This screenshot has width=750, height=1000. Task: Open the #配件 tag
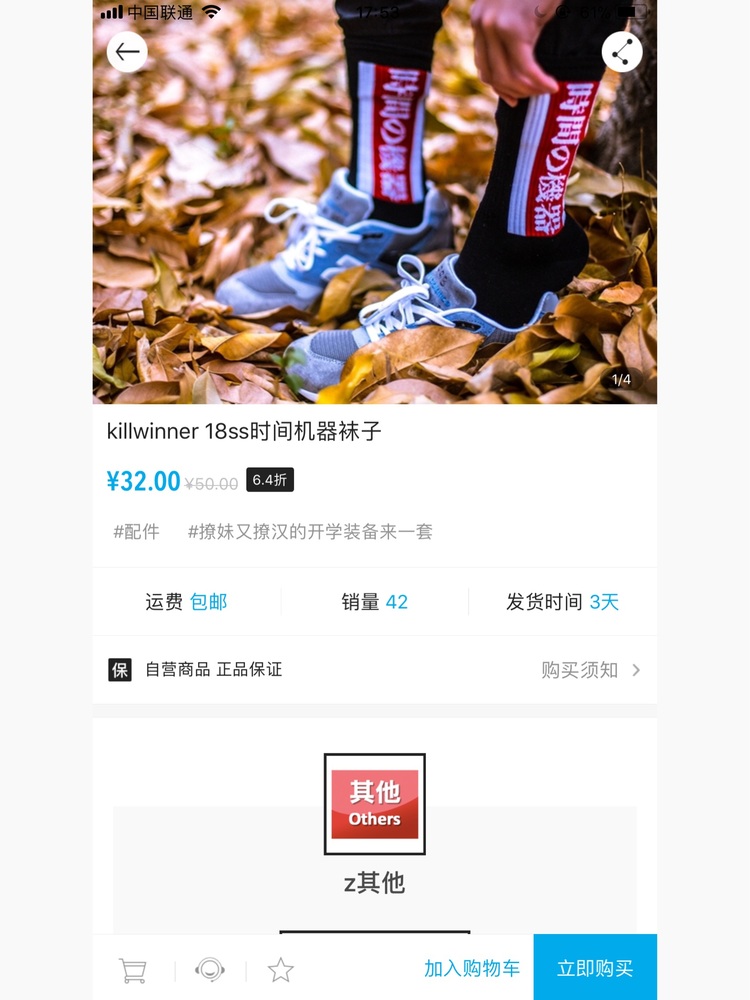coord(136,532)
